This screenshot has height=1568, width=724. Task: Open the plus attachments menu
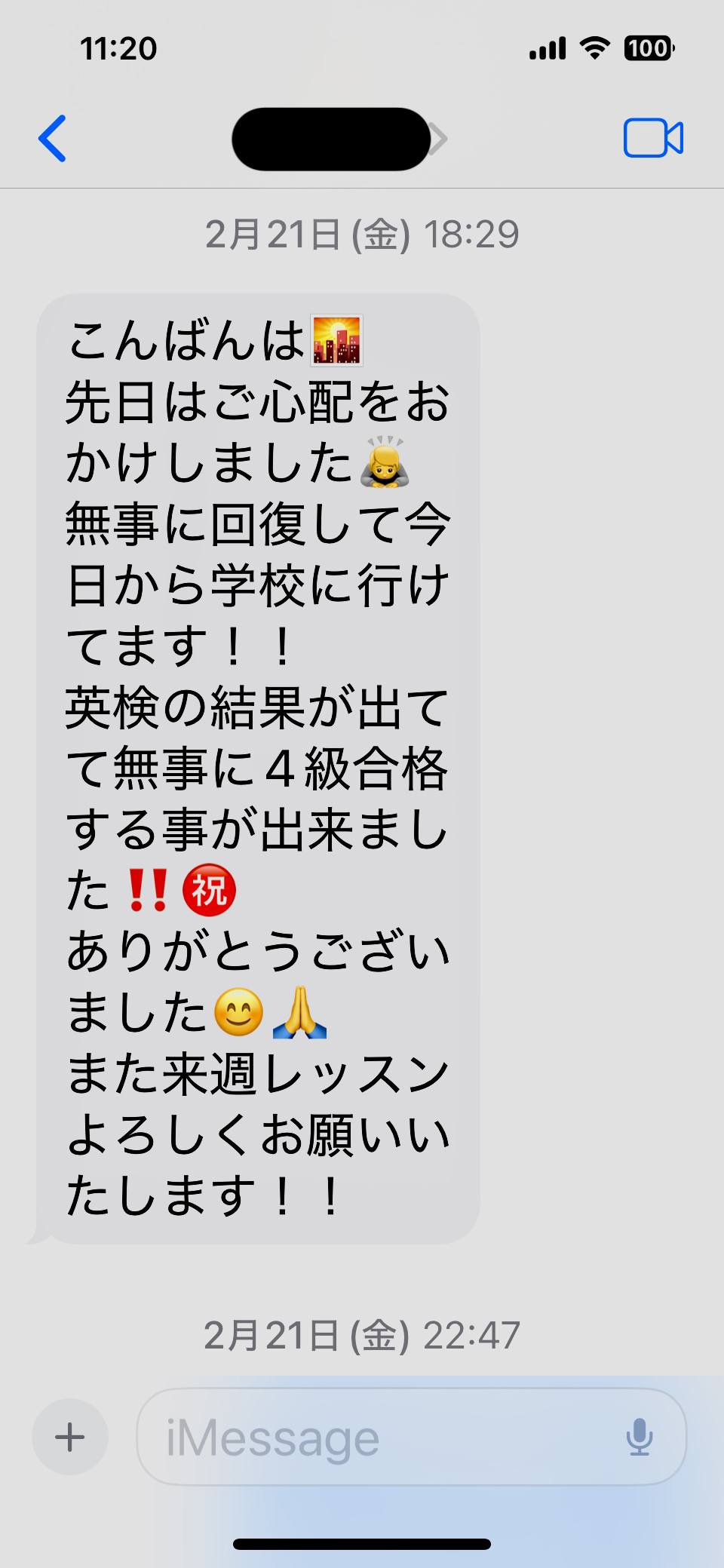70,1437
